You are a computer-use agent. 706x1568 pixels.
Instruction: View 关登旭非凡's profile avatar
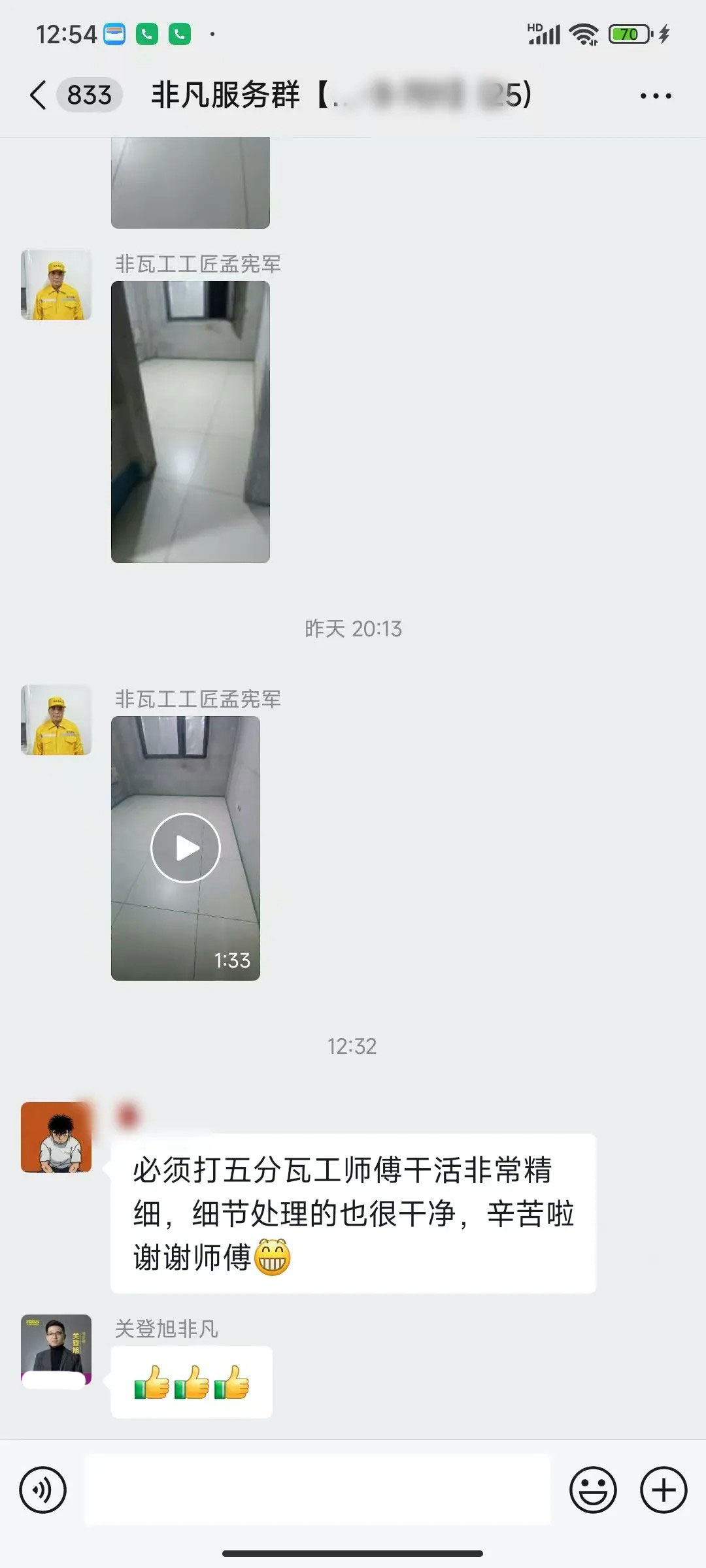click(x=56, y=1350)
